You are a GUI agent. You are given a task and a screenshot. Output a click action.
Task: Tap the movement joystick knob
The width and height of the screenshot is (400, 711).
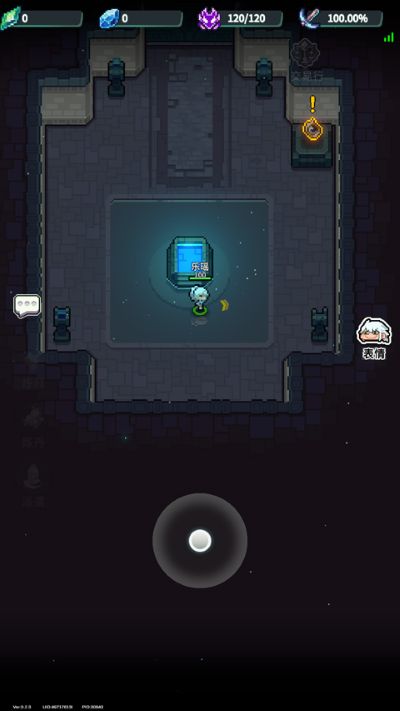[200, 541]
